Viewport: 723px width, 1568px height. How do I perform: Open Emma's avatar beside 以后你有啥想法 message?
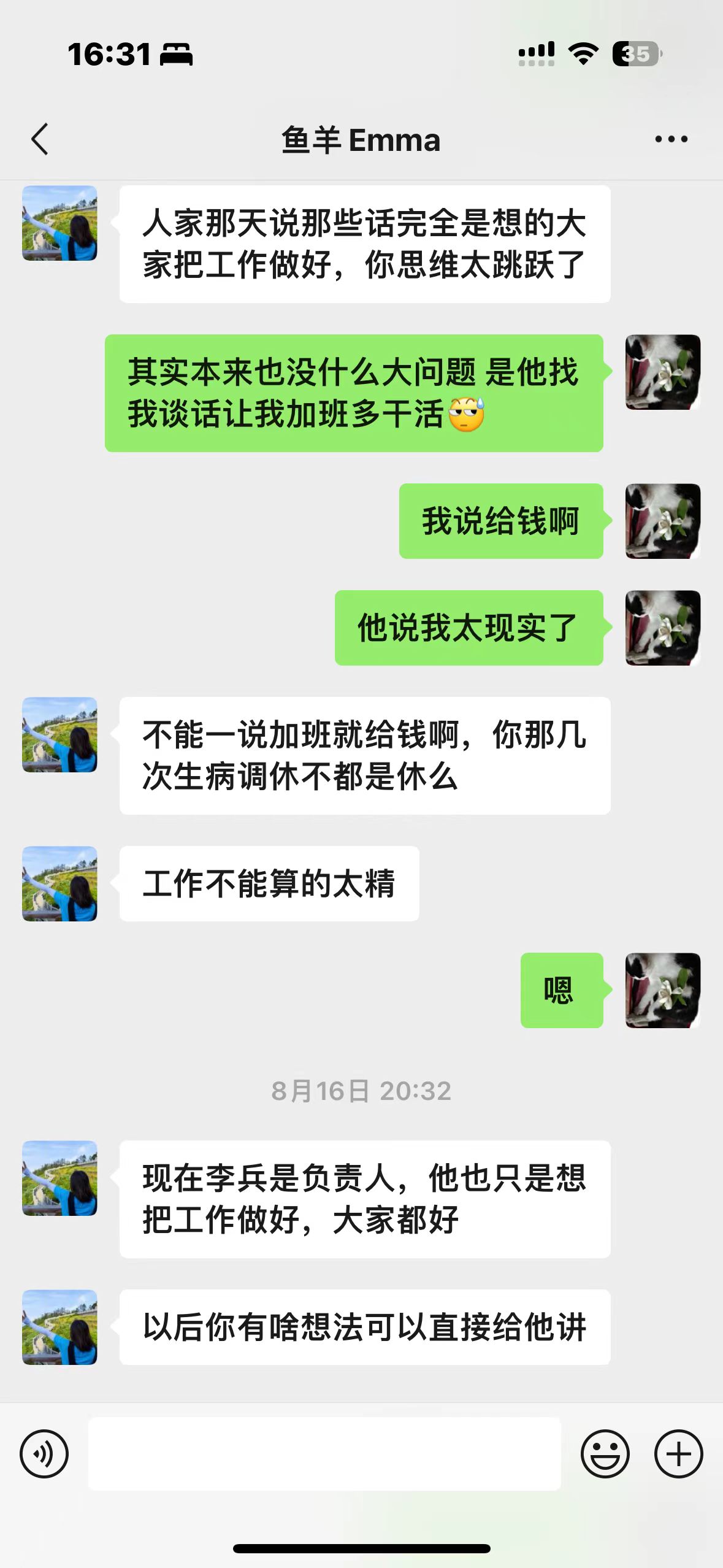[59, 1327]
